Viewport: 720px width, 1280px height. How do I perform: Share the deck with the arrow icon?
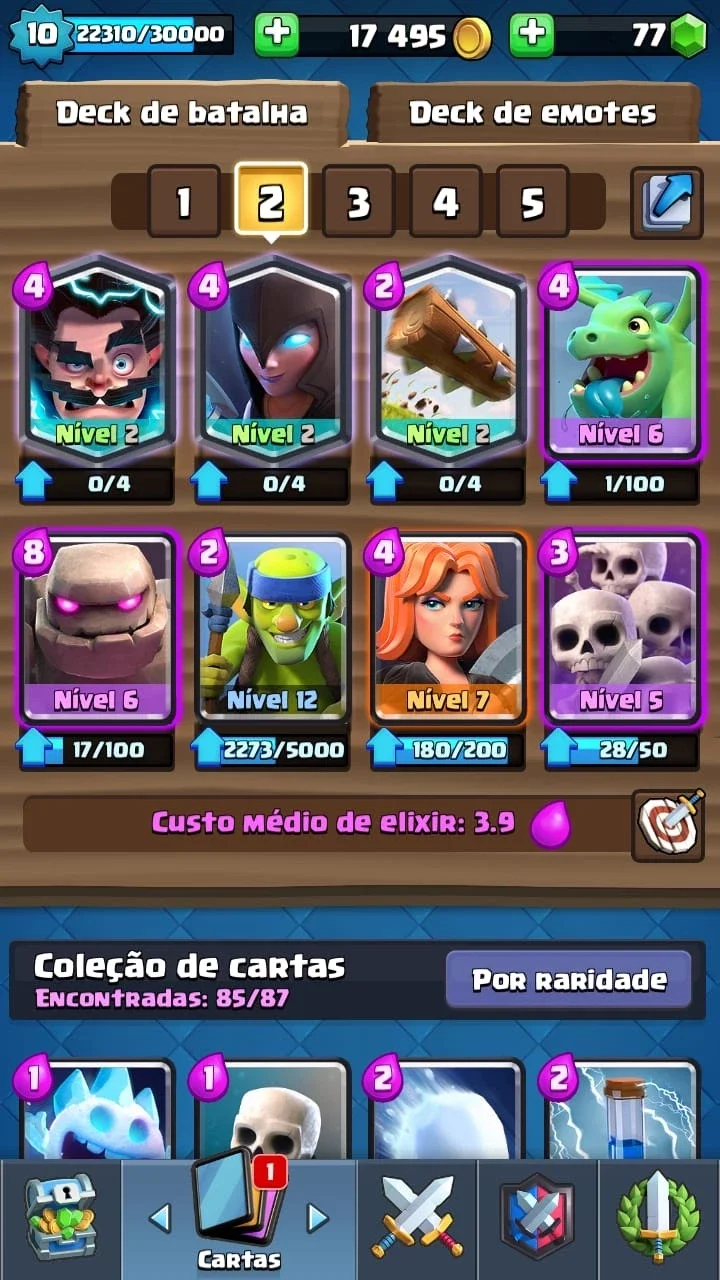tap(666, 202)
